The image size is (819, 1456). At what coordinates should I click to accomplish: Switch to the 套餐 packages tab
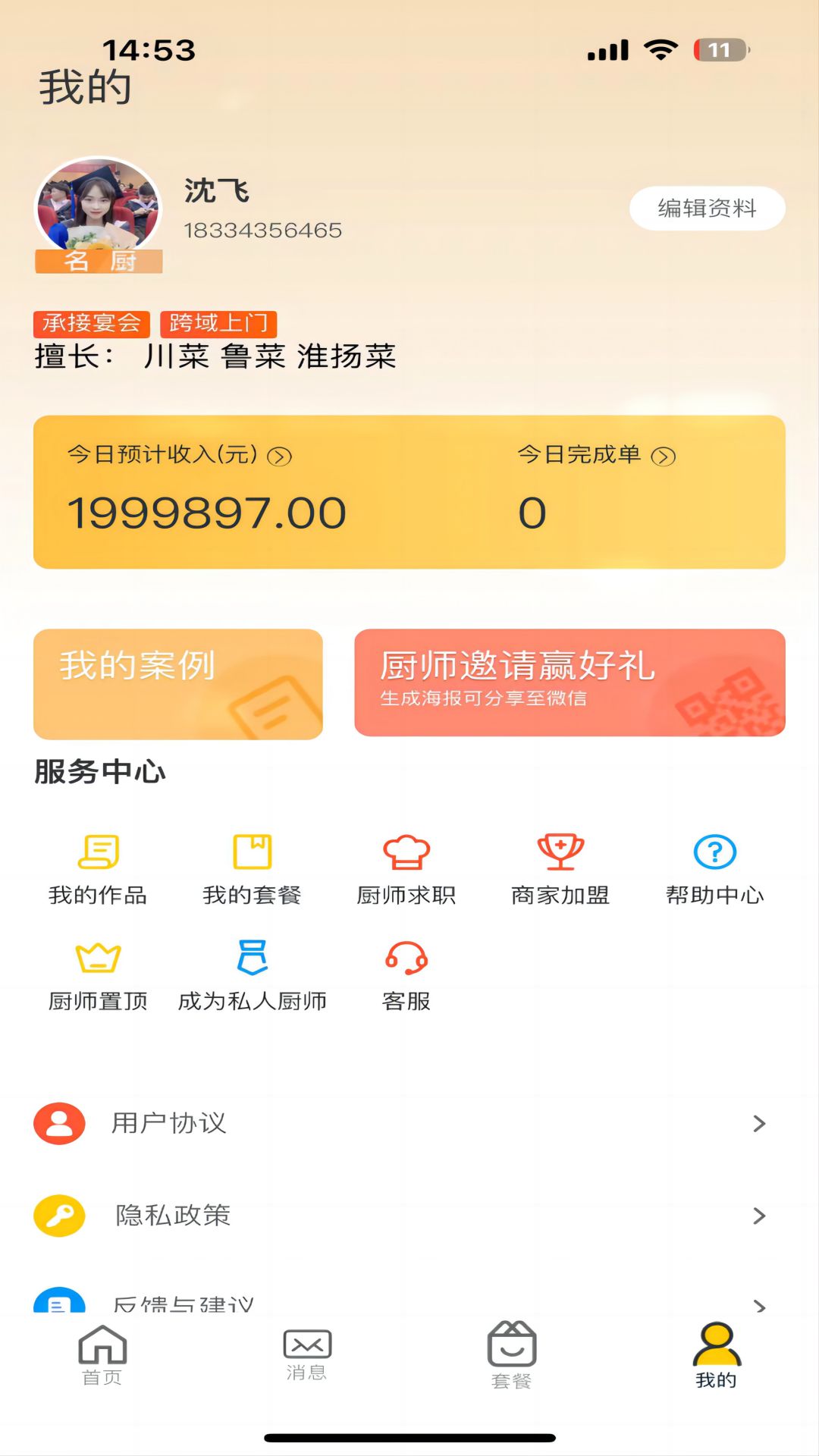click(x=512, y=1355)
